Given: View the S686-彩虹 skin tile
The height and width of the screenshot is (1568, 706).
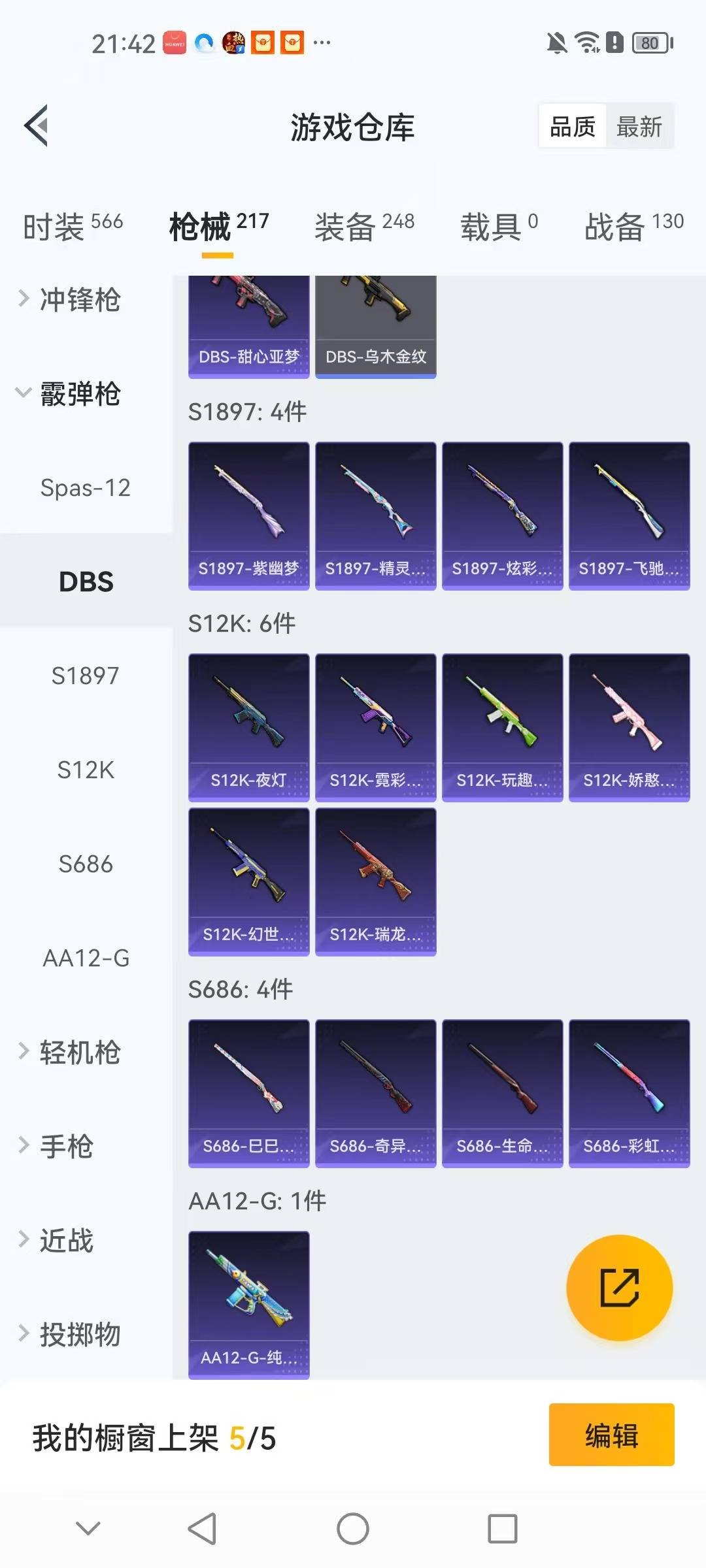Looking at the screenshot, I should 629,1093.
